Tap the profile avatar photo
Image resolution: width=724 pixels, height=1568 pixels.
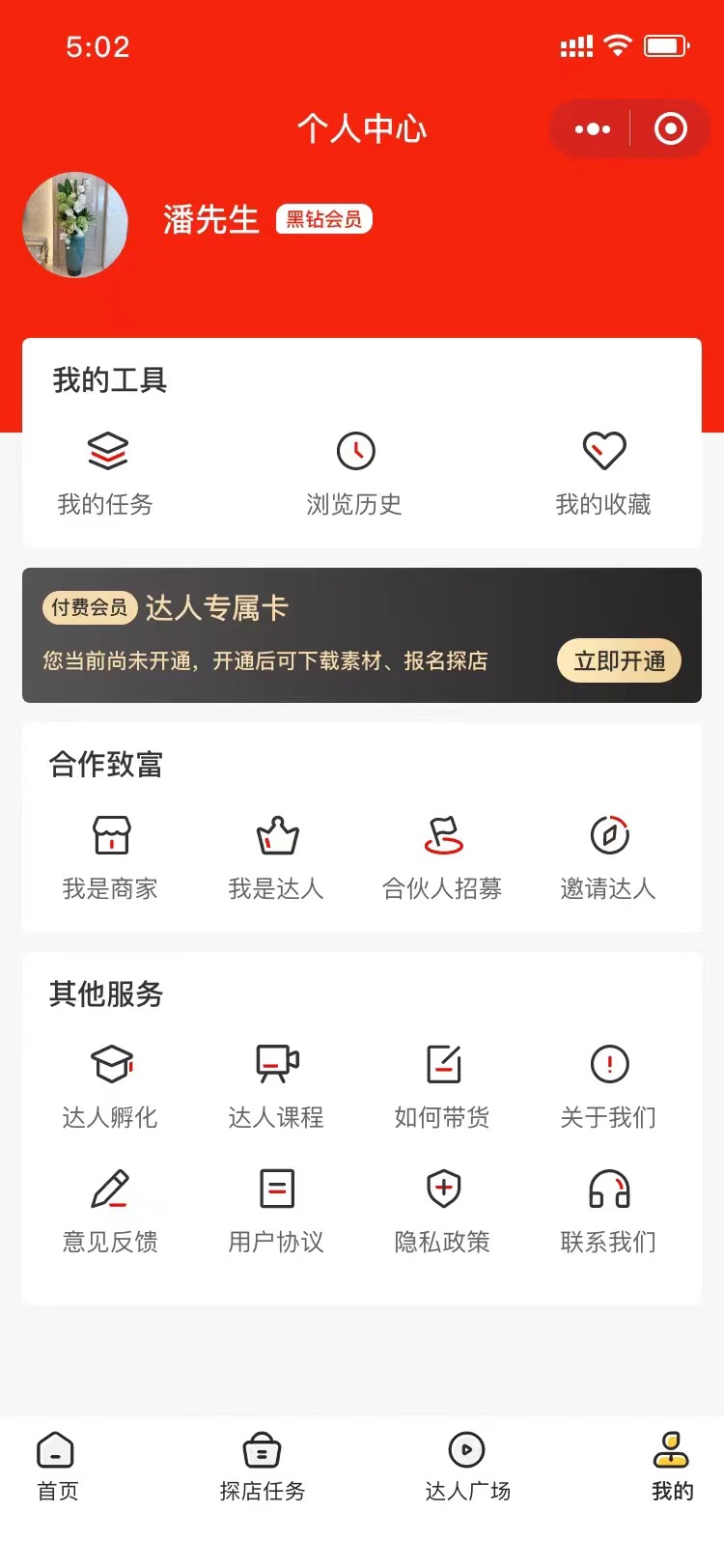[75, 225]
